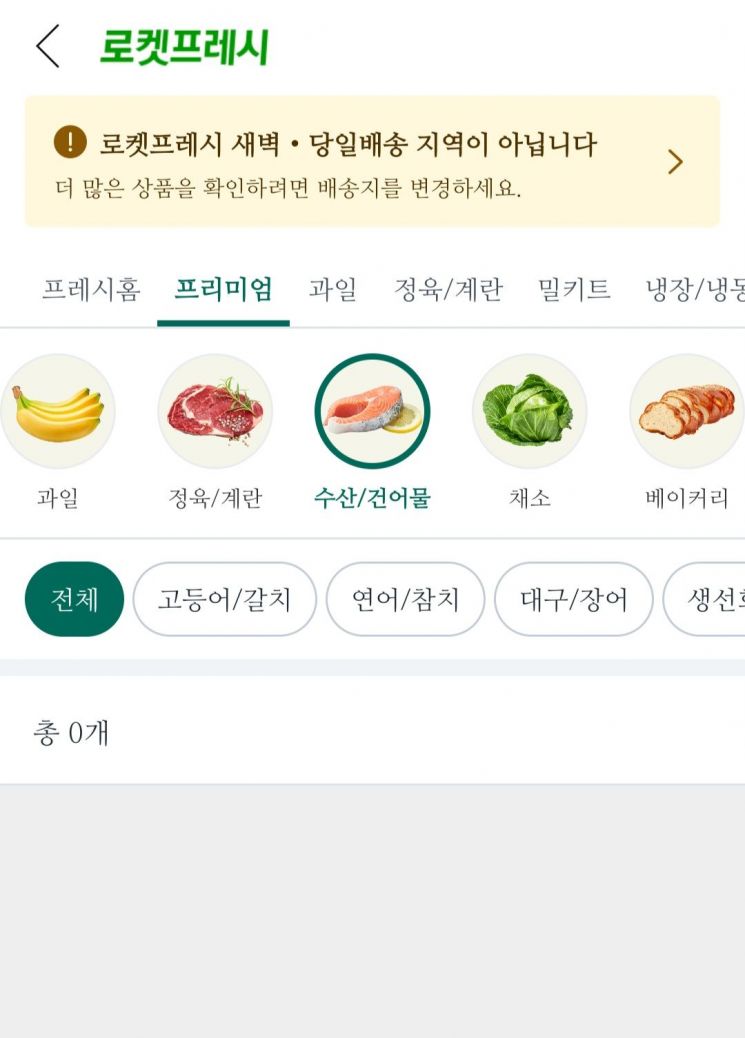The height and width of the screenshot is (1038, 745).
Task: Enable the 고등어/갈치 filter
Action: [x=224, y=599]
